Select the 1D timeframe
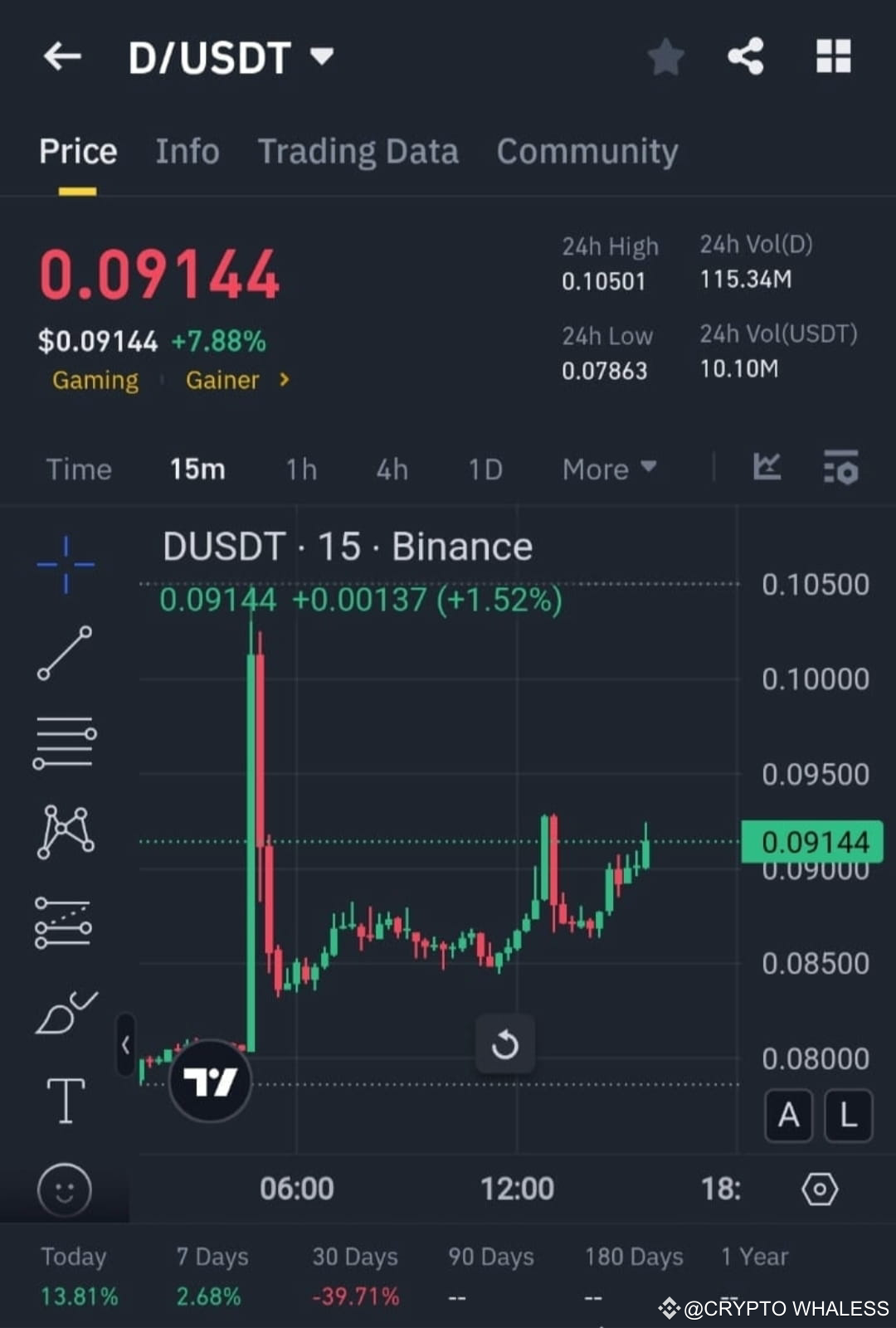 click(x=485, y=469)
